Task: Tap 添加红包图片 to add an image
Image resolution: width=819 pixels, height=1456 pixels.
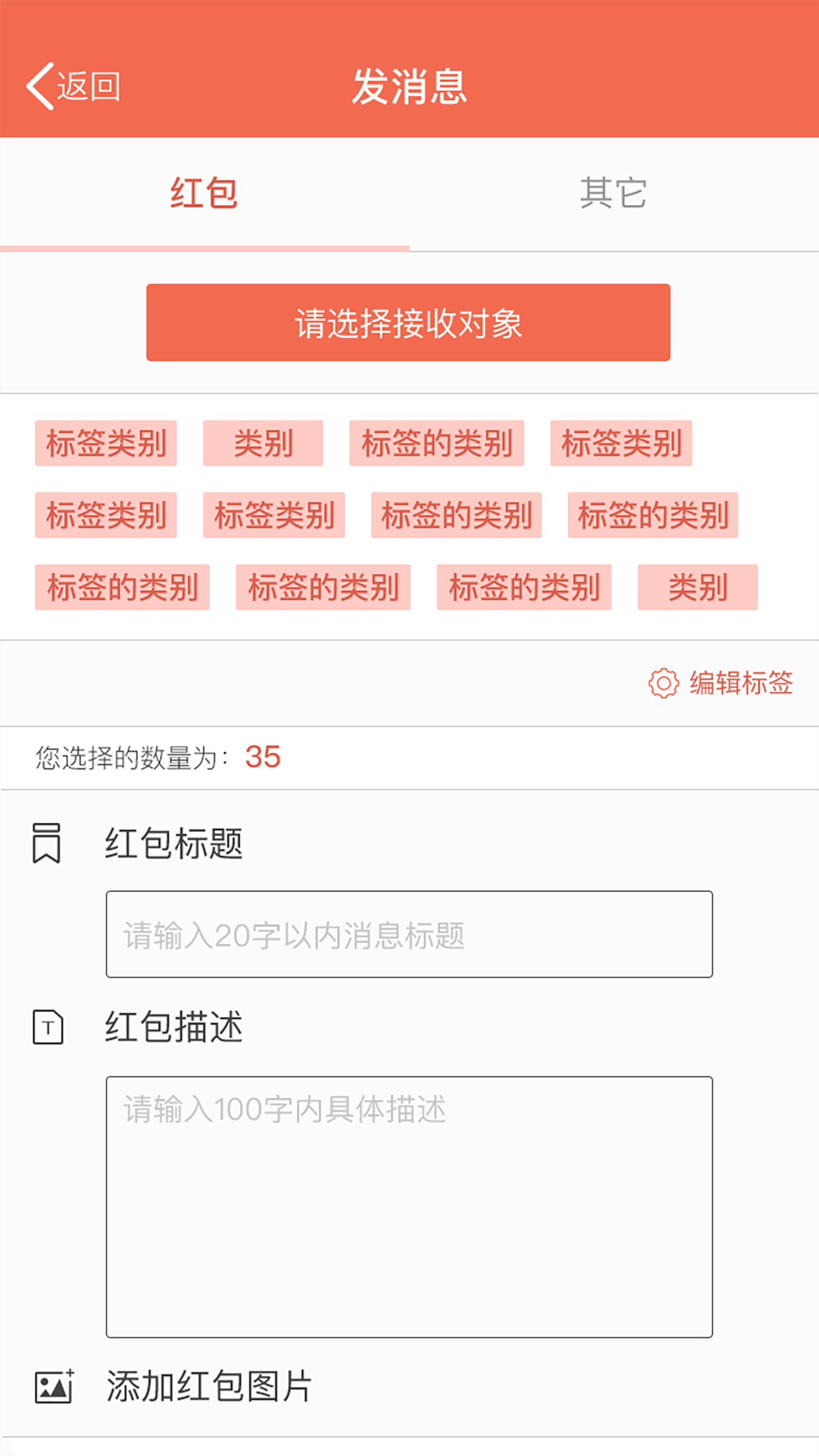Action: [208, 1386]
